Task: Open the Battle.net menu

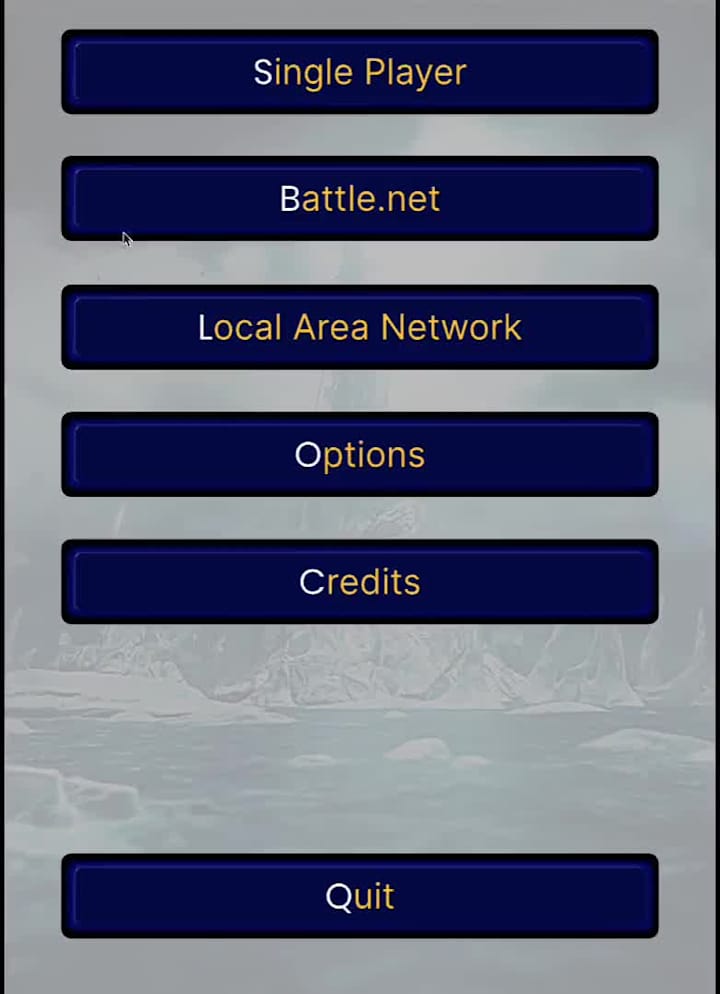Action: (360, 199)
